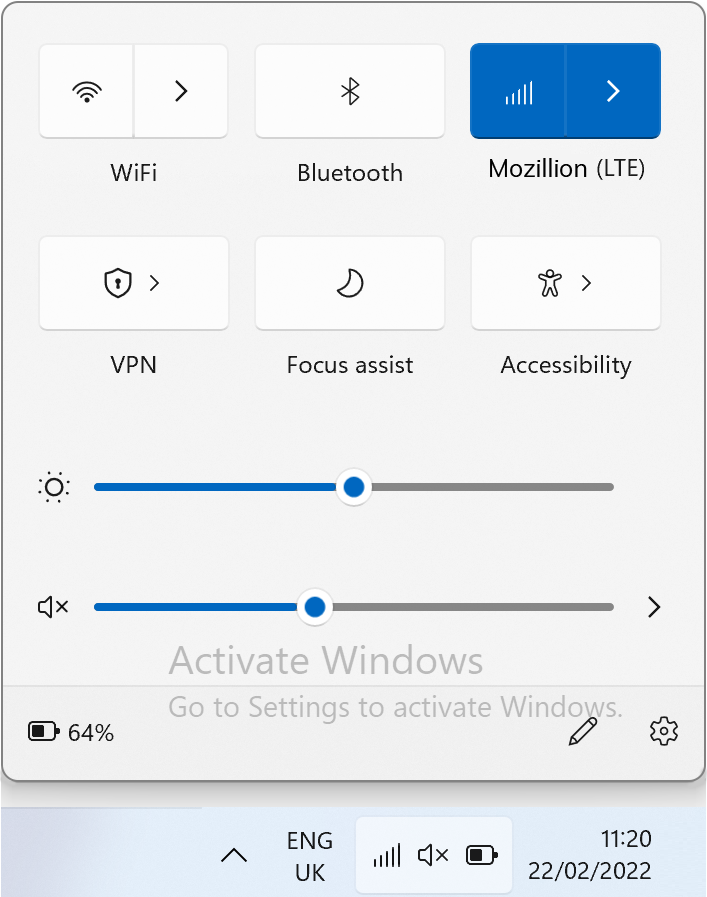Viewport: 707px width, 897px height.
Task: Open Settings via the gear icon
Action: [664, 732]
